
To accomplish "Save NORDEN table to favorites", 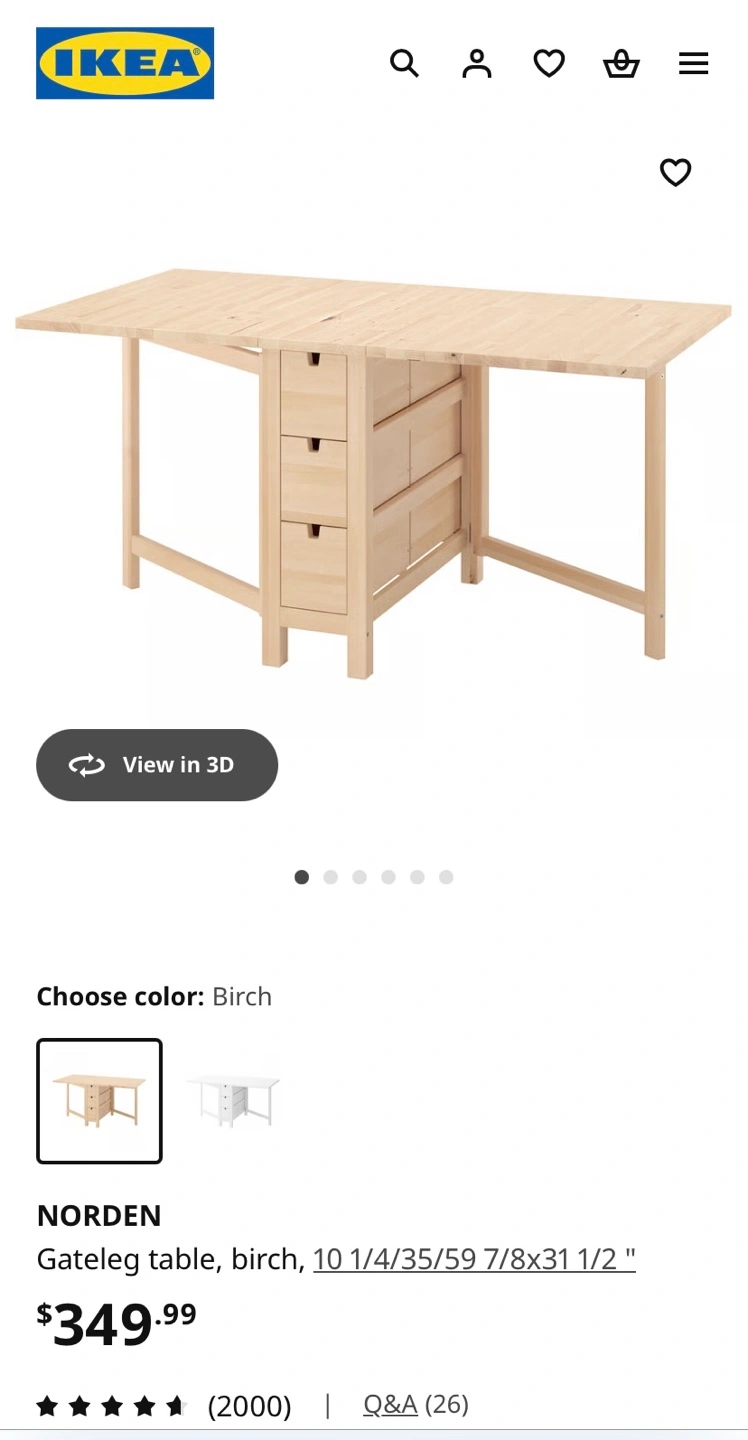I will [x=676, y=173].
